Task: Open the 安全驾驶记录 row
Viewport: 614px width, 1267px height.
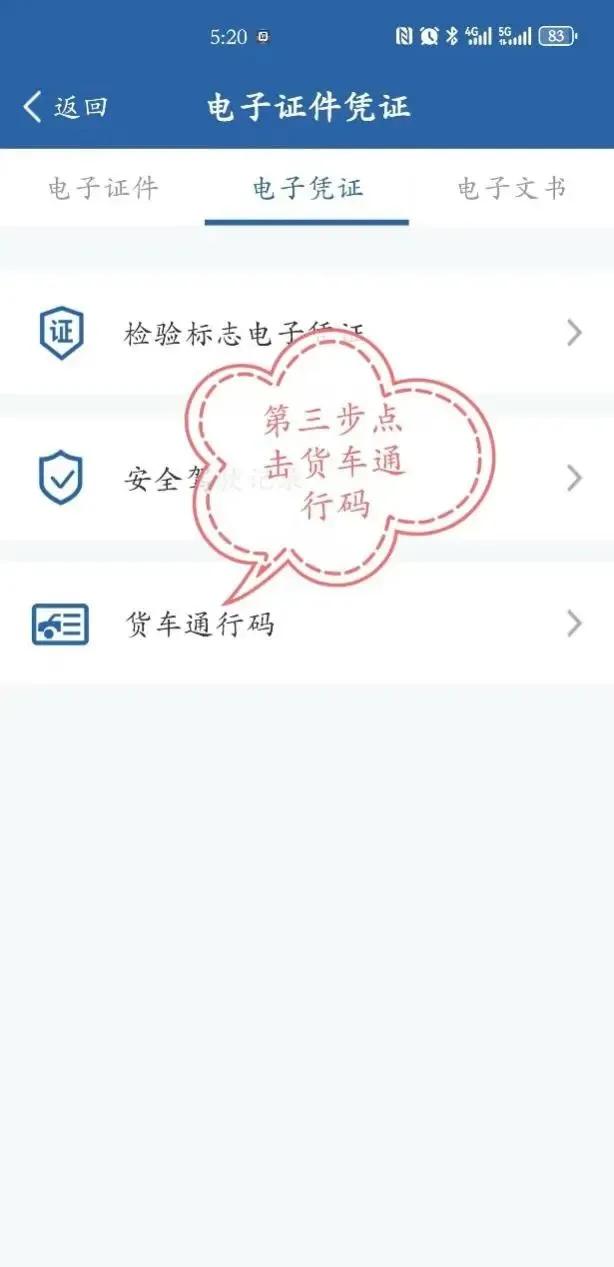Action: (307, 479)
